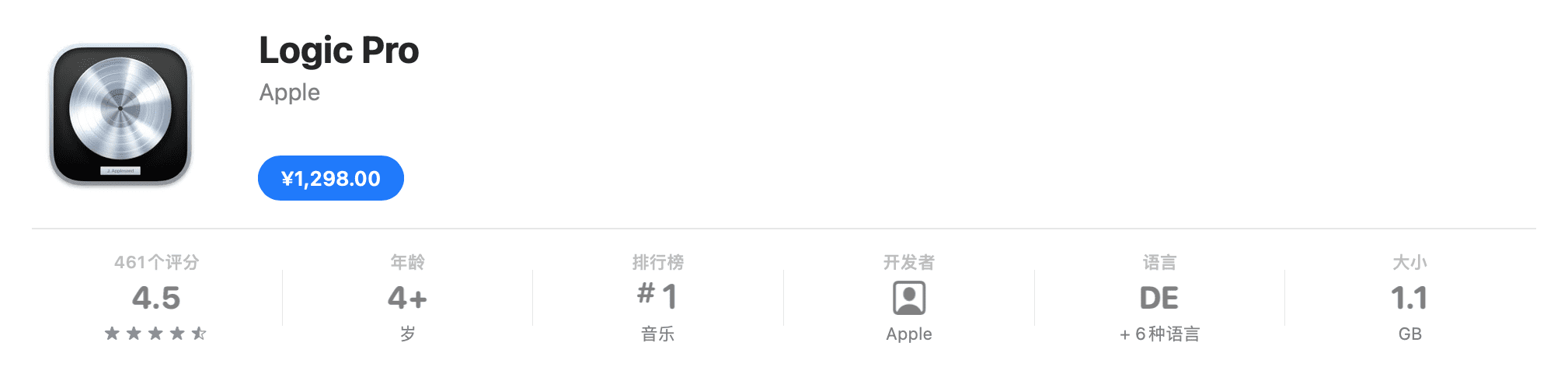1568x381 pixels.
Task: Open the 开发者 Apple developer page
Action: click(x=908, y=299)
